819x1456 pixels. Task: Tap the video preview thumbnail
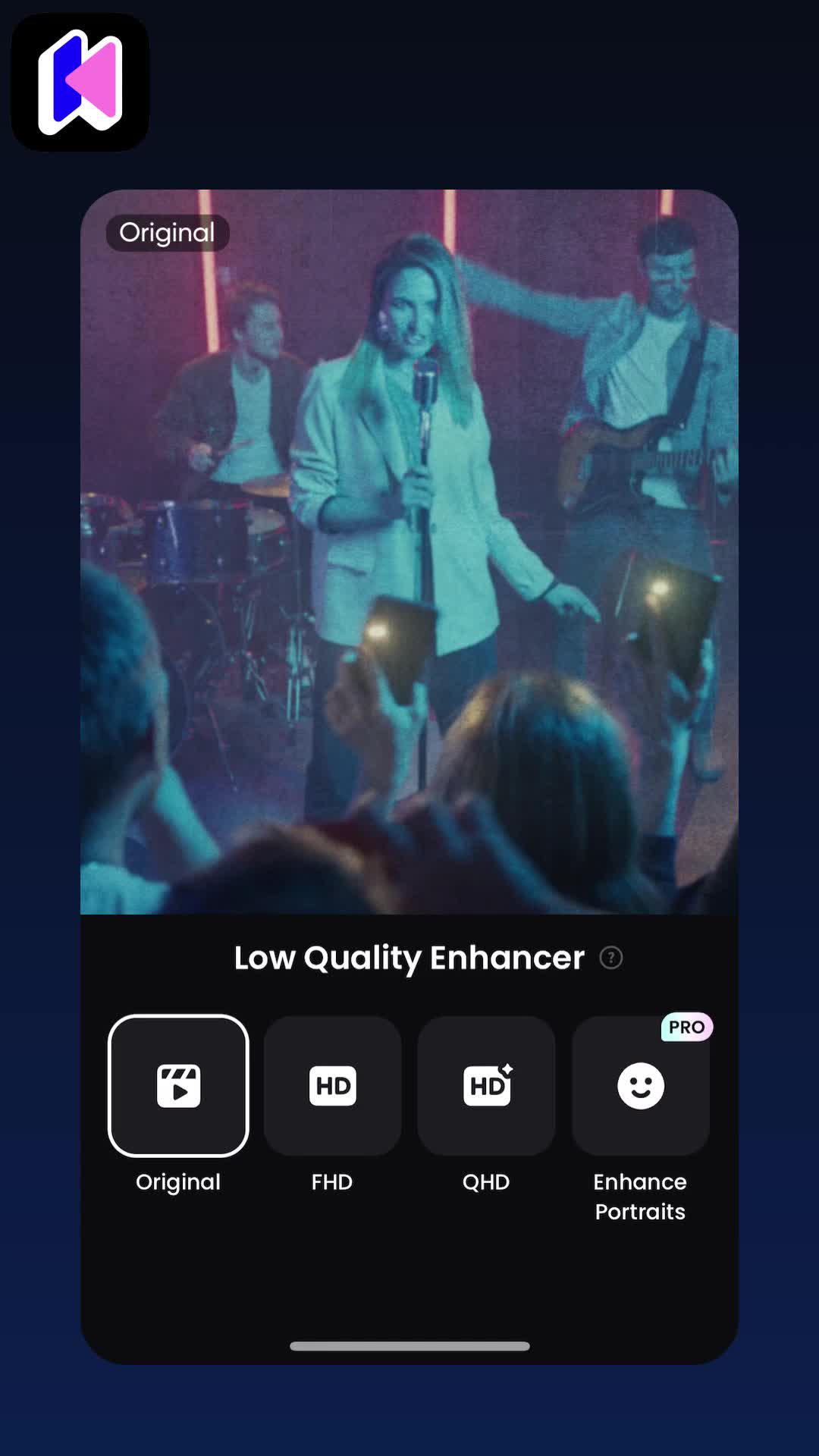[x=409, y=554]
